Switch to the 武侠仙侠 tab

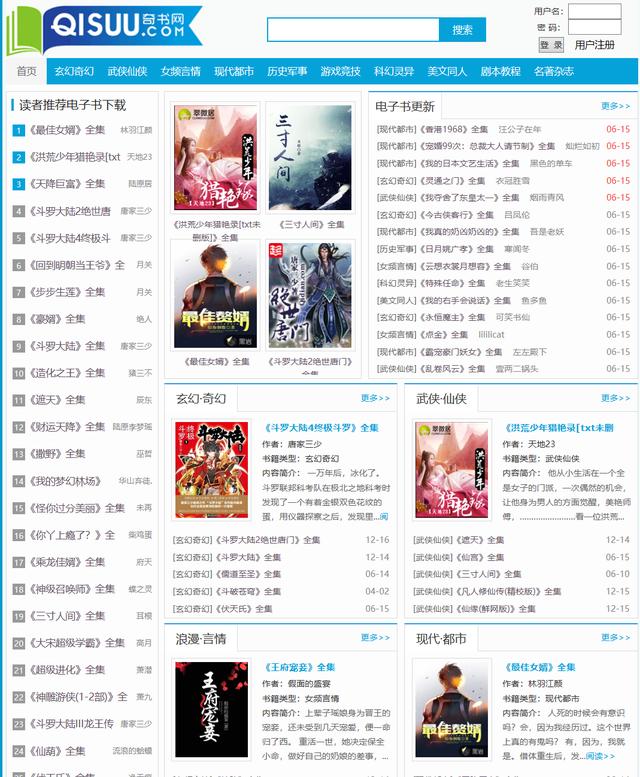click(127, 71)
